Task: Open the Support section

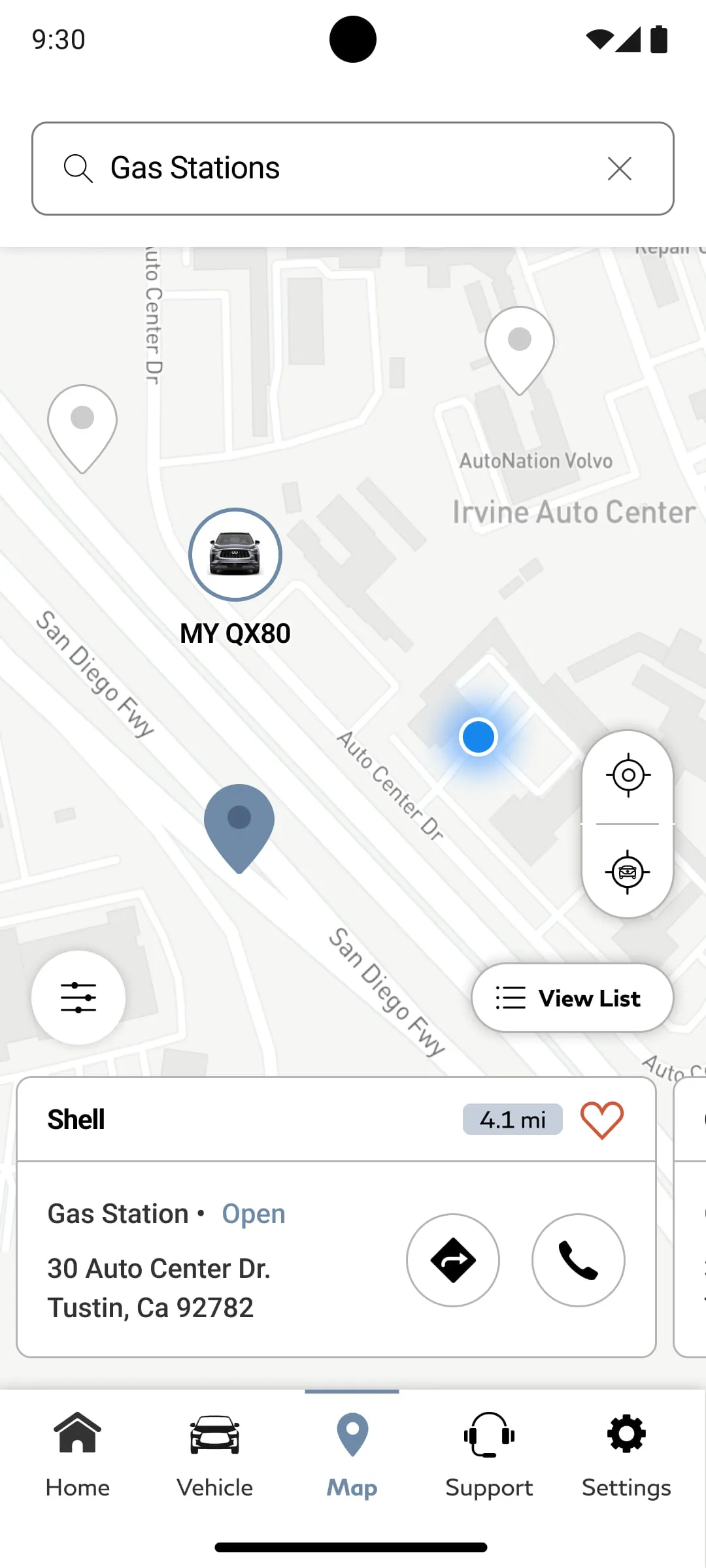Action: (489, 1457)
